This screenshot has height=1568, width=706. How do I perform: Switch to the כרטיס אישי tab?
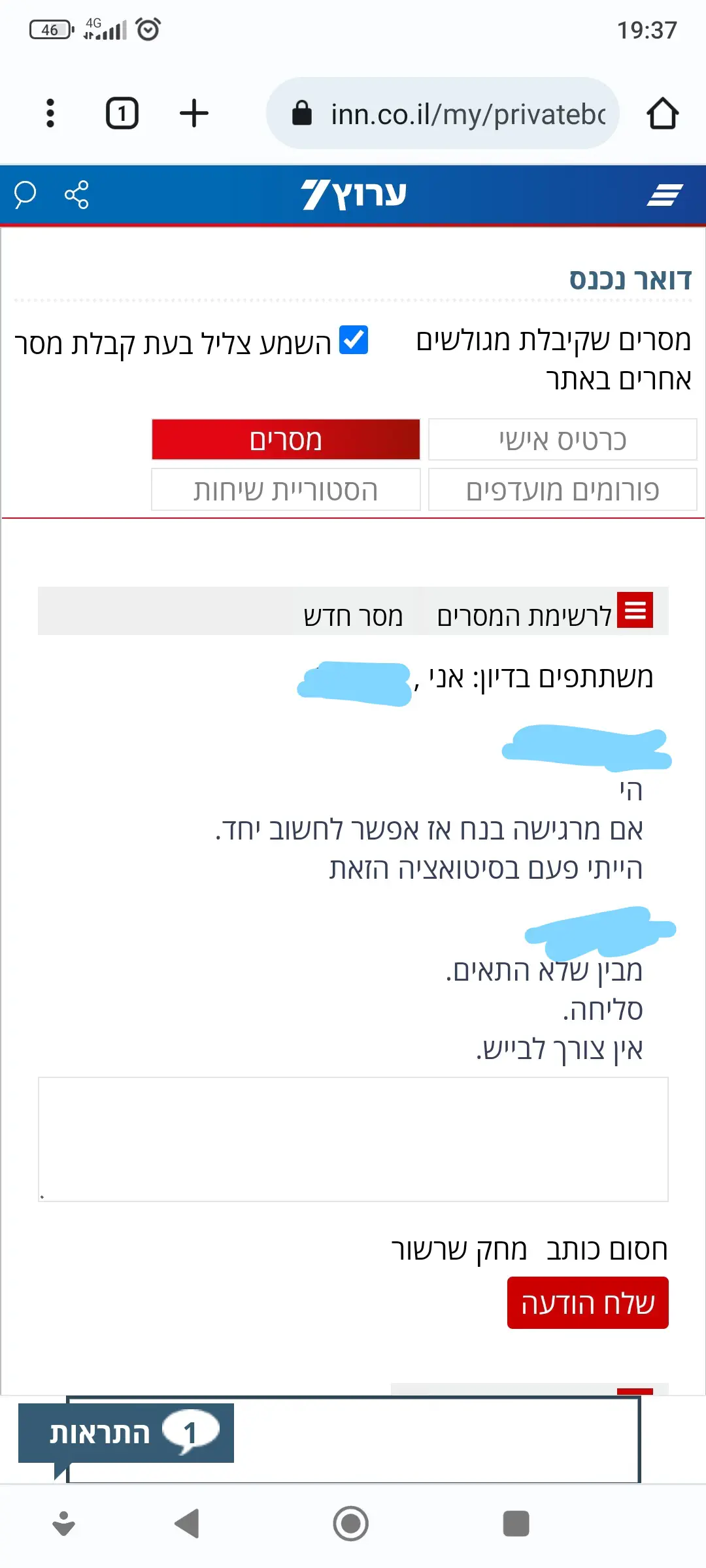click(x=562, y=440)
